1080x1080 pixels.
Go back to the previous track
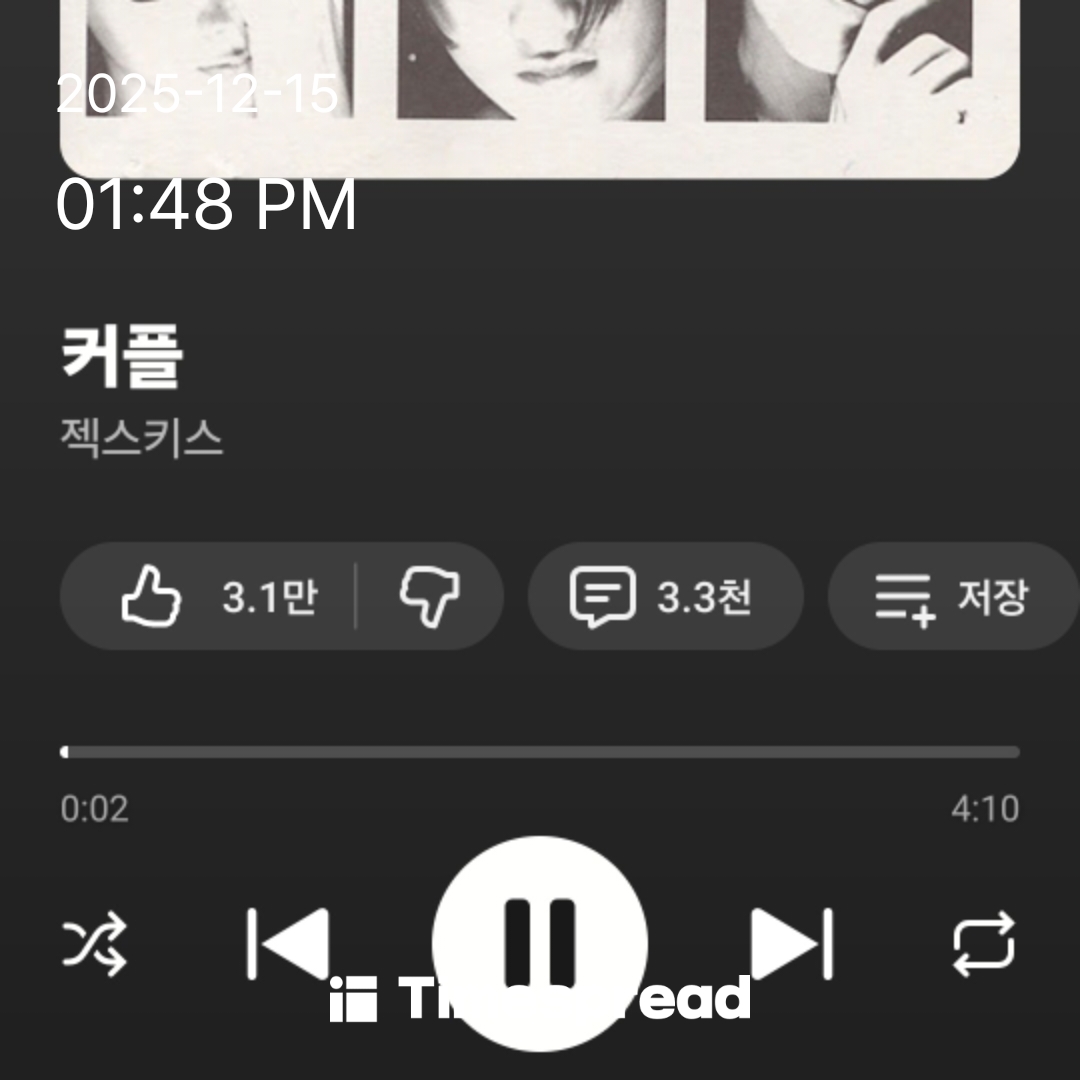(288, 942)
